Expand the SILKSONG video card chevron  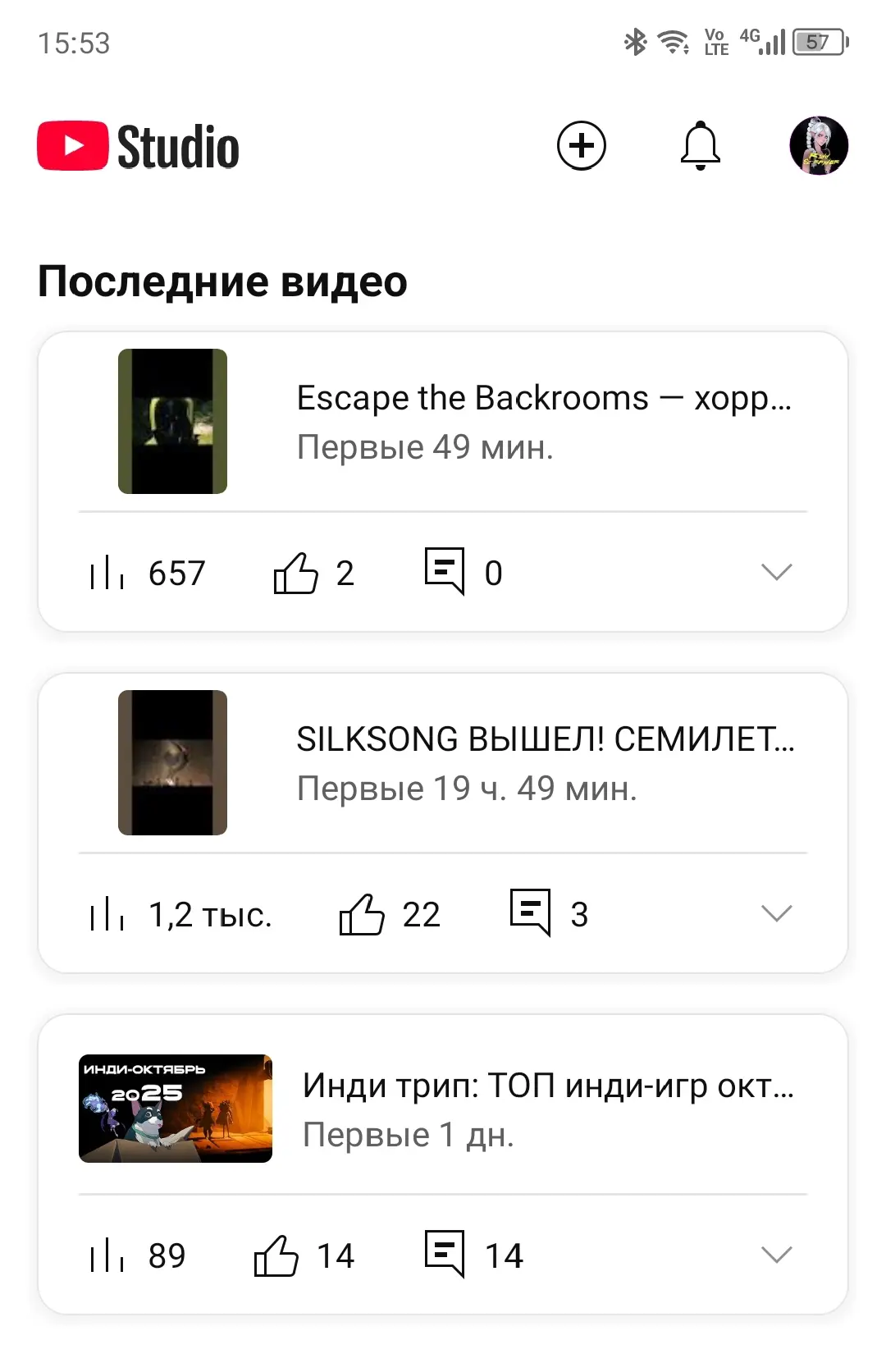(x=775, y=912)
